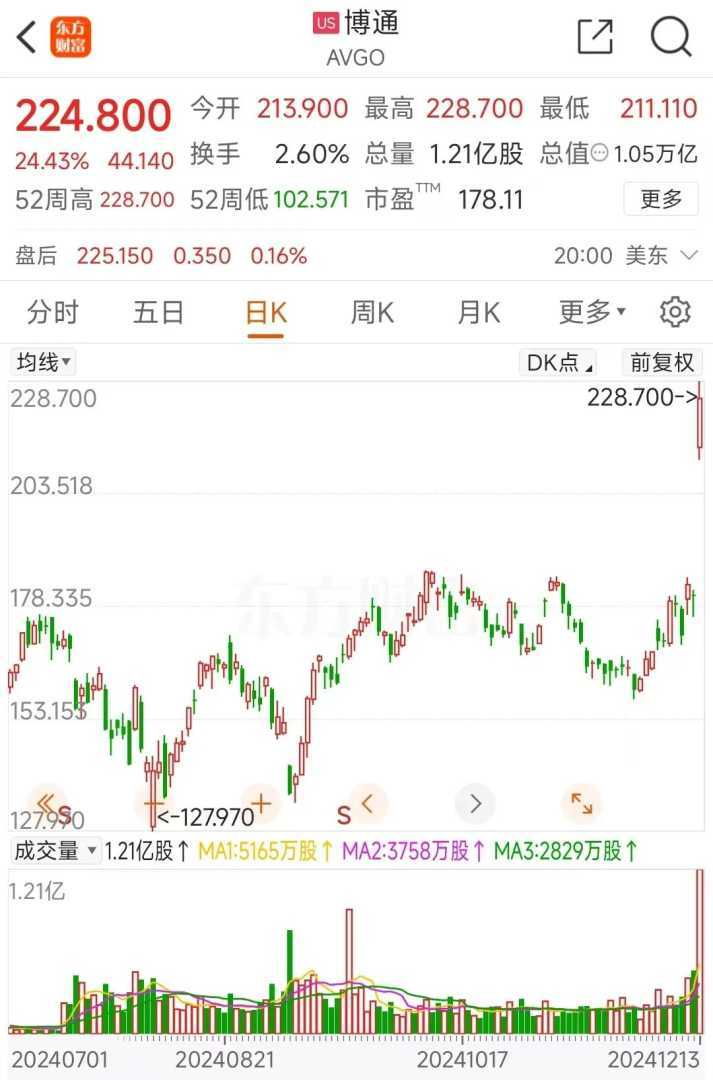713x1080 pixels.
Task: Go back using the top-left arrow
Action: 27,38
